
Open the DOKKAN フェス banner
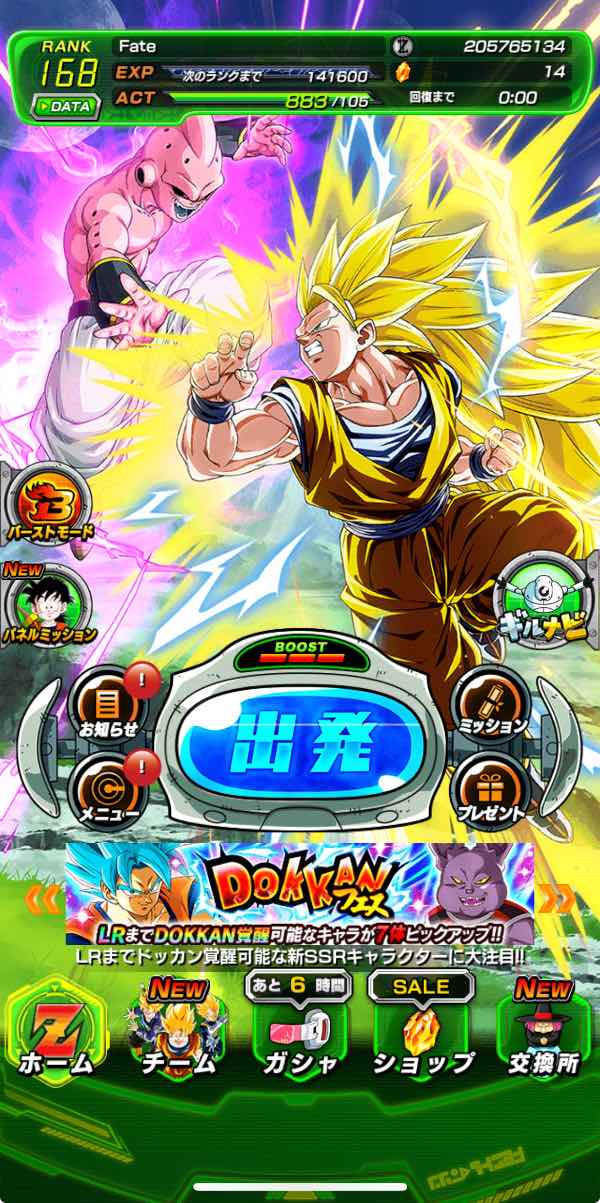coord(300,893)
